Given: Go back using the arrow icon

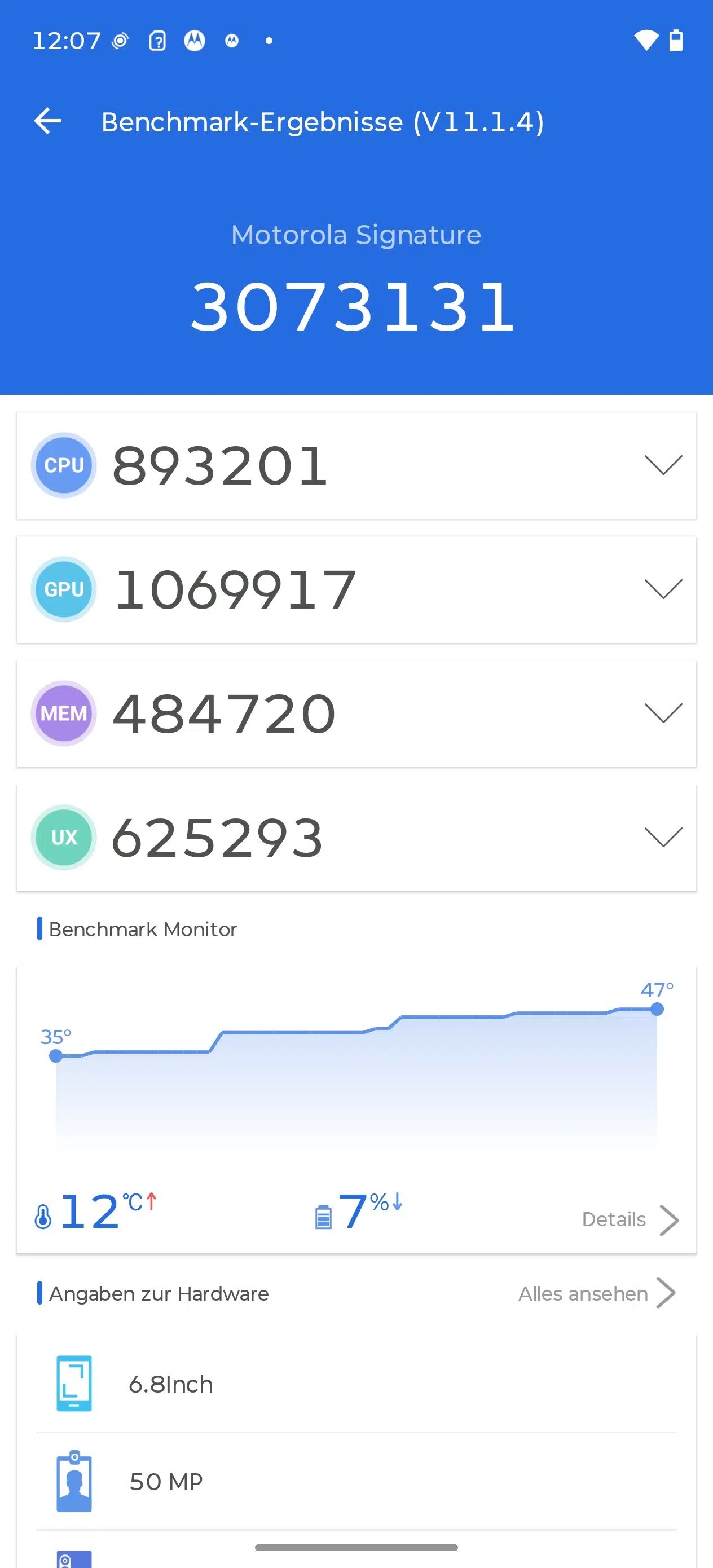Looking at the screenshot, I should (x=47, y=121).
